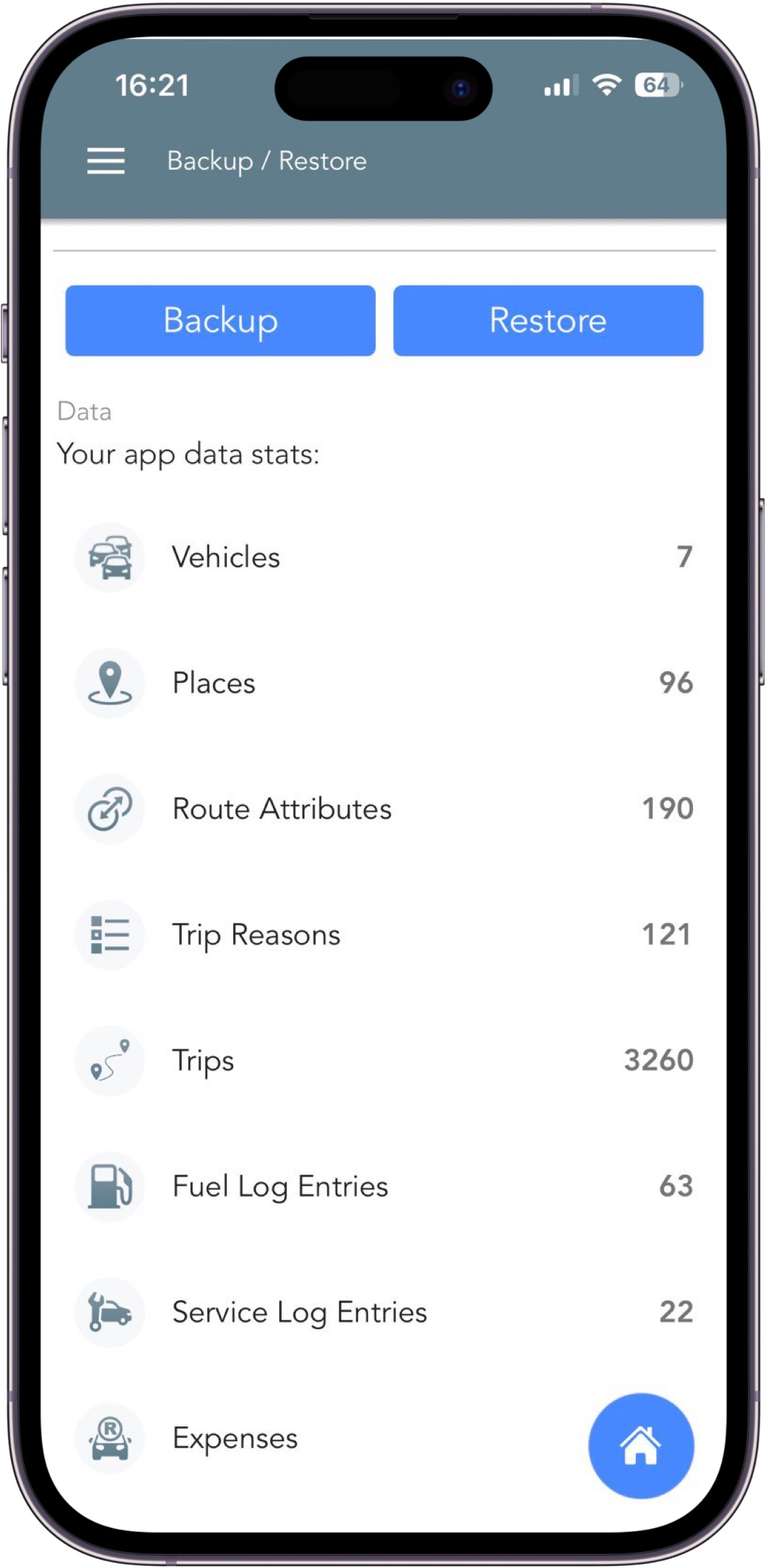
Task: Click the Fuel Log Entries pump icon
Action: coord(109,1186)
